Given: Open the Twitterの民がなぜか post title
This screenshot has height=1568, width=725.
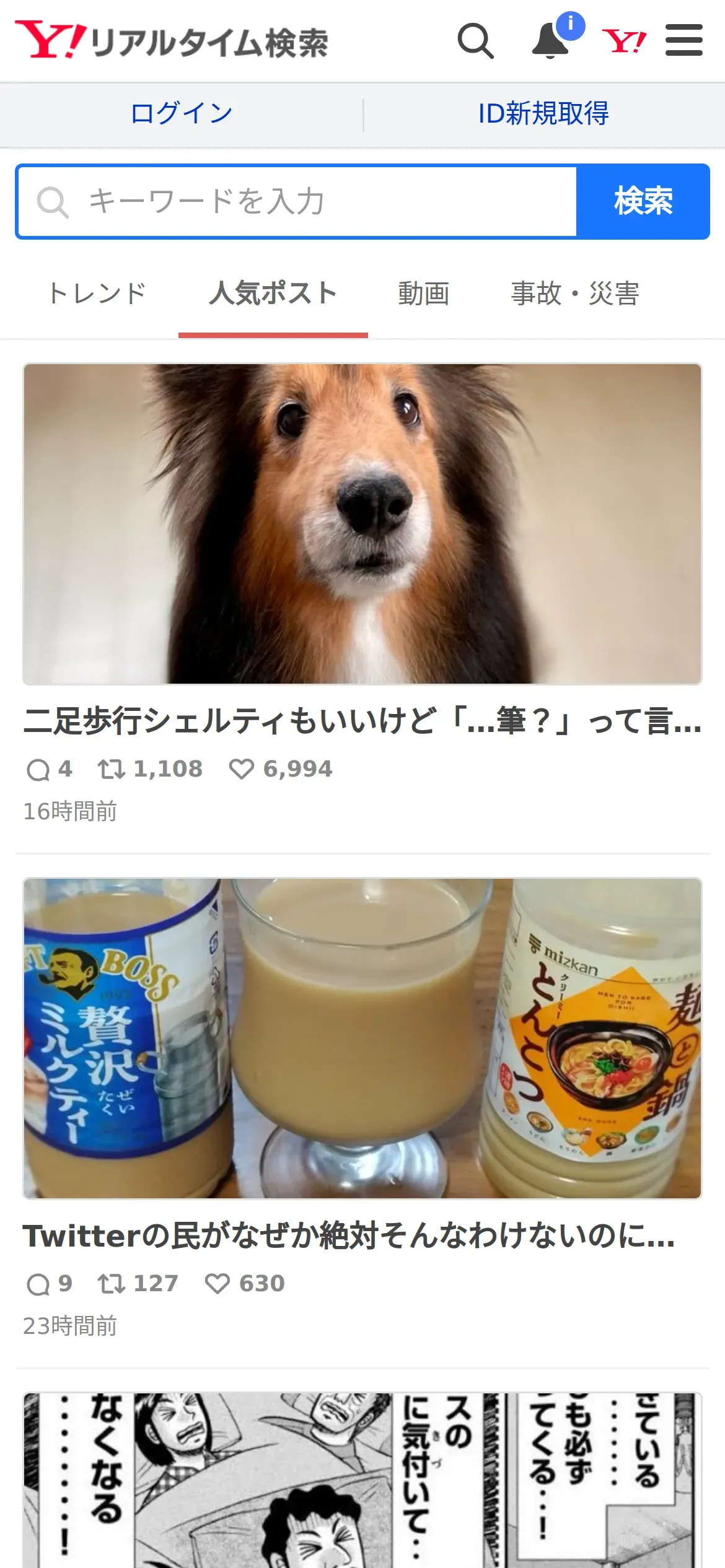Looking at the screenshot, I should click(x=349, y=1236).
